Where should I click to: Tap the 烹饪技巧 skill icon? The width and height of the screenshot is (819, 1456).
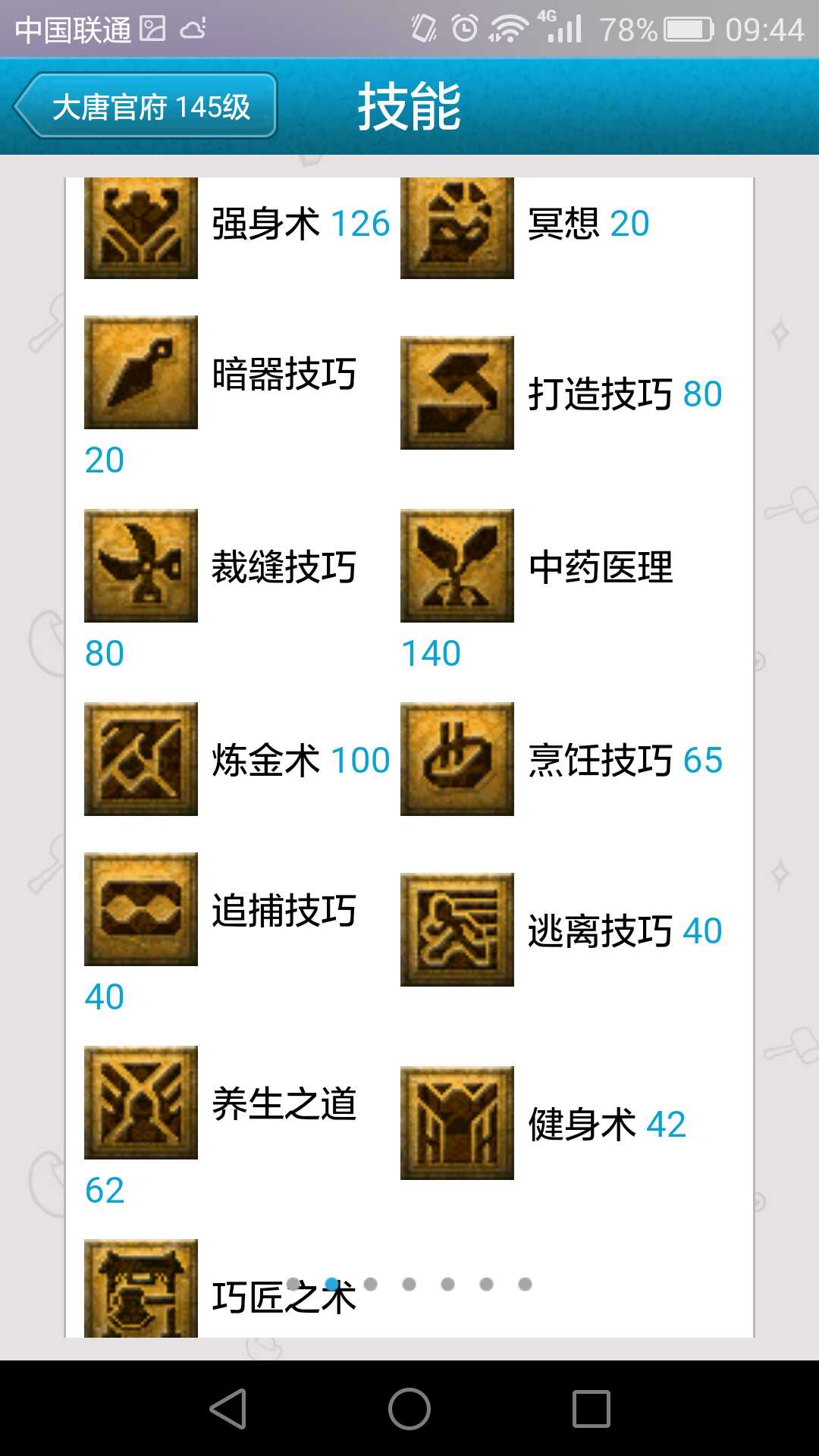(457, 759)
